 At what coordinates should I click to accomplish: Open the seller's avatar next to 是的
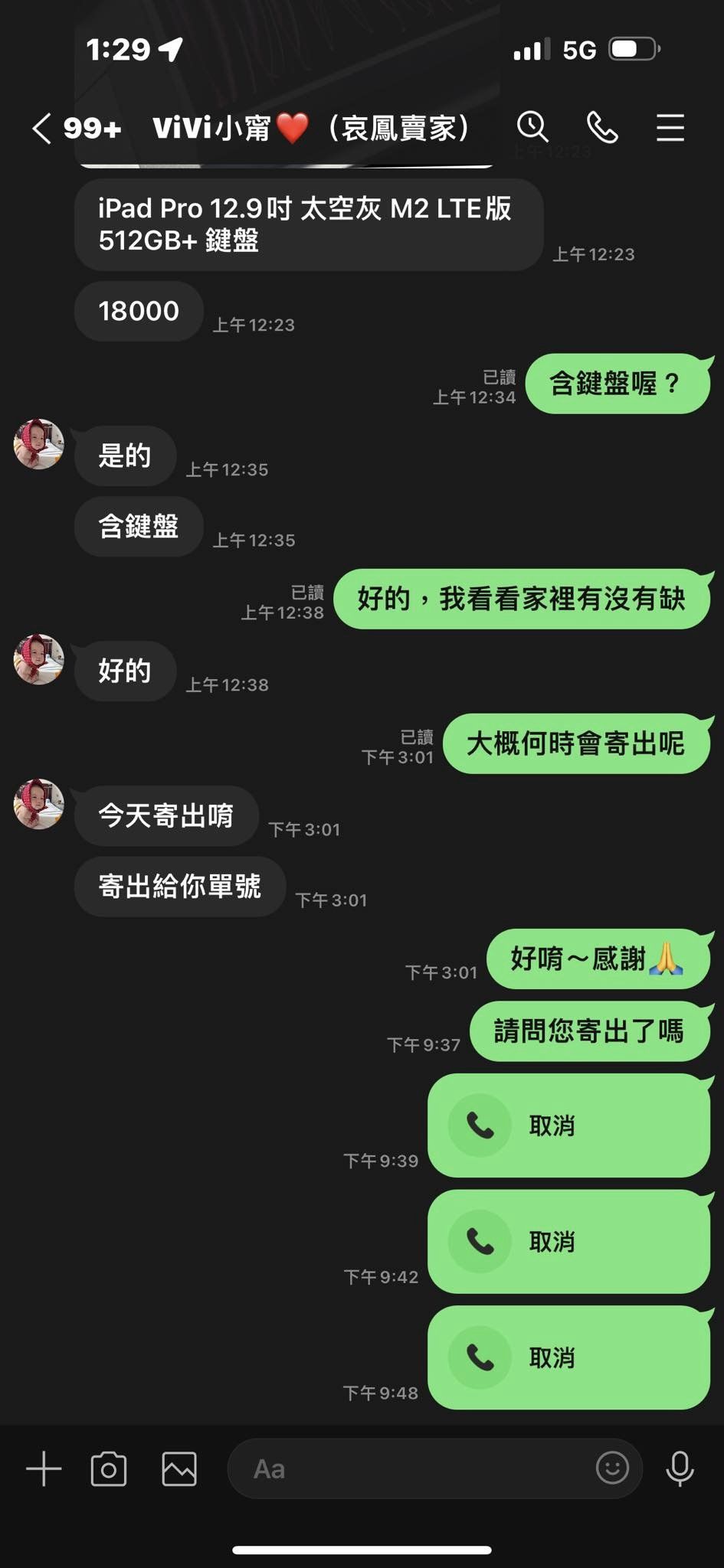[x=39, y=444]
